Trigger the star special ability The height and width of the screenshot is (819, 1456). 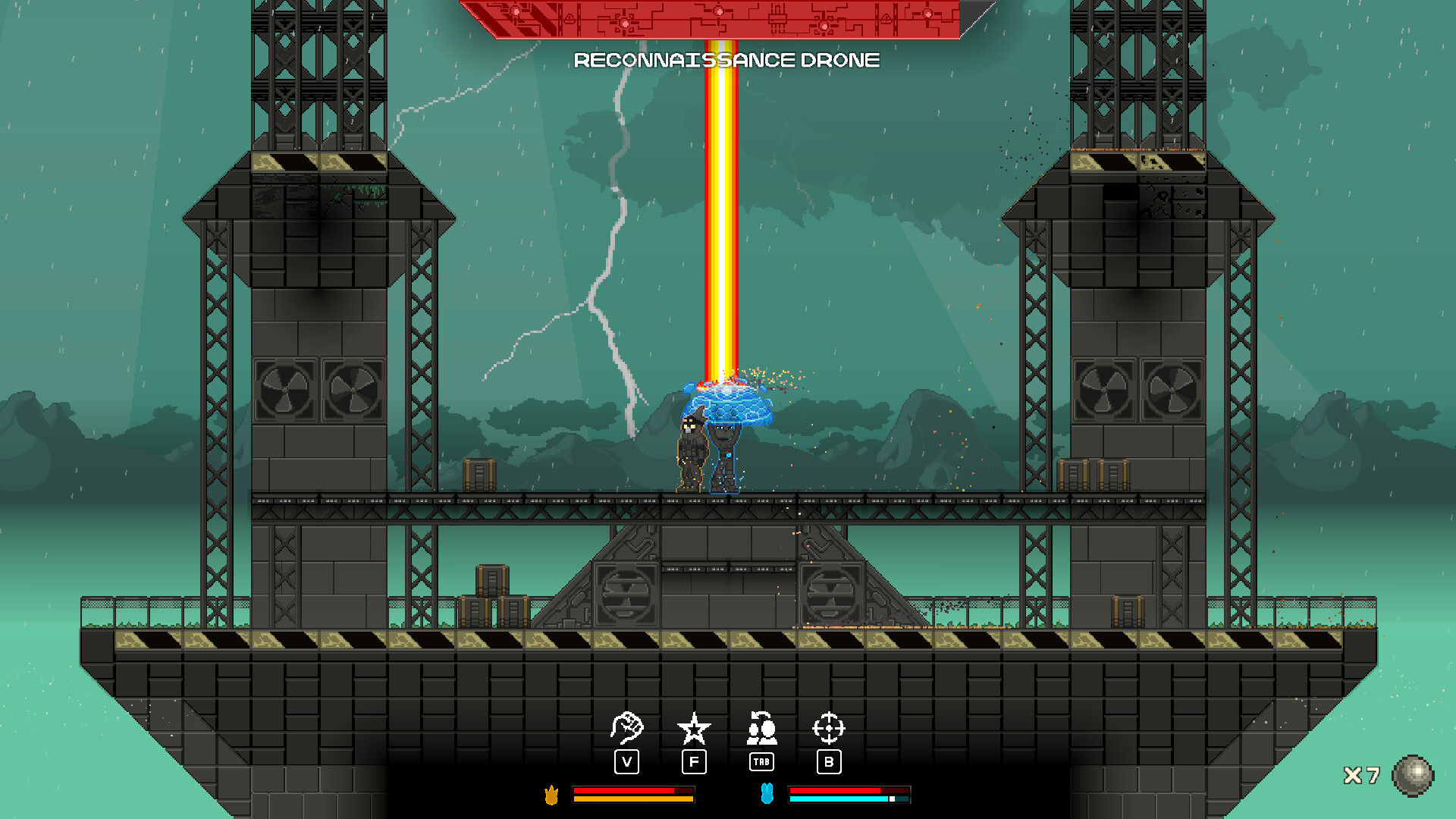694,729
